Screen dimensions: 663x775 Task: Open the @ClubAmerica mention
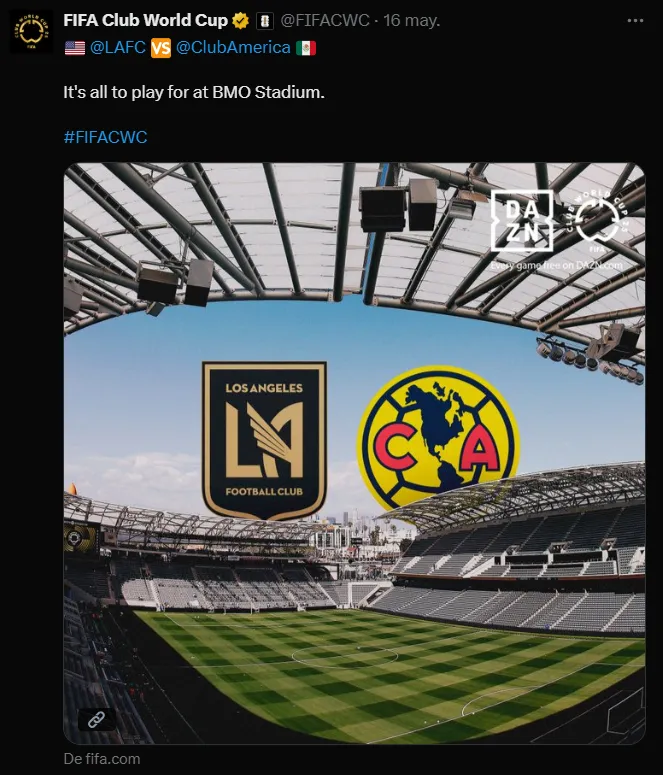coord(233,47)
